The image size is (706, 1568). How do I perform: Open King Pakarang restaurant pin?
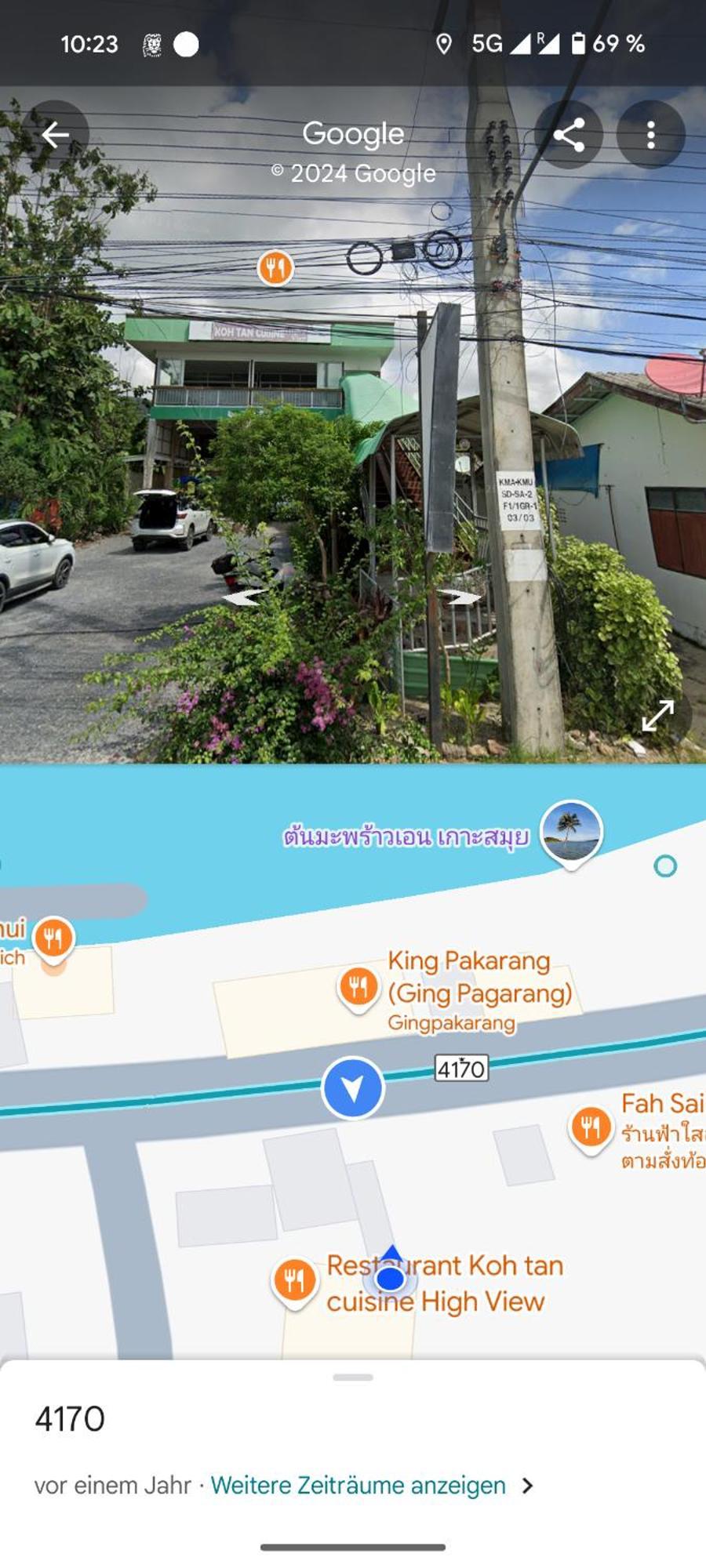358,986
